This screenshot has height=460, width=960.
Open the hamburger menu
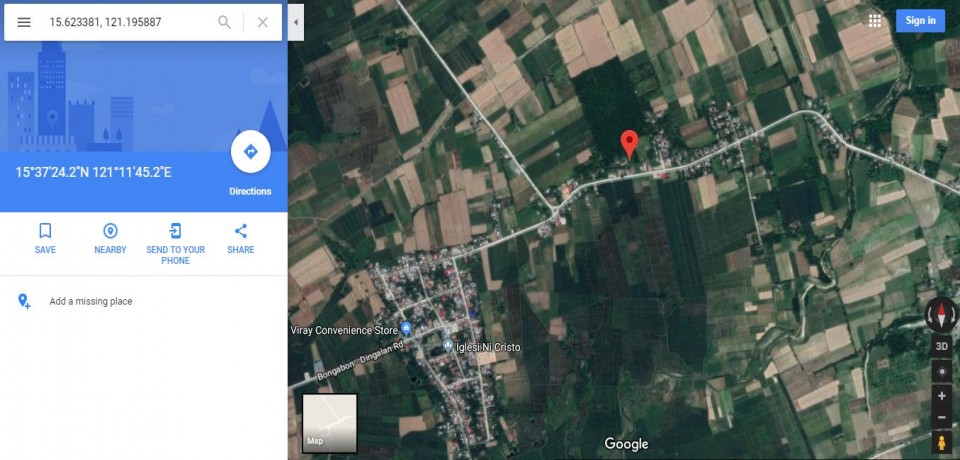click(x=24, y=22)
